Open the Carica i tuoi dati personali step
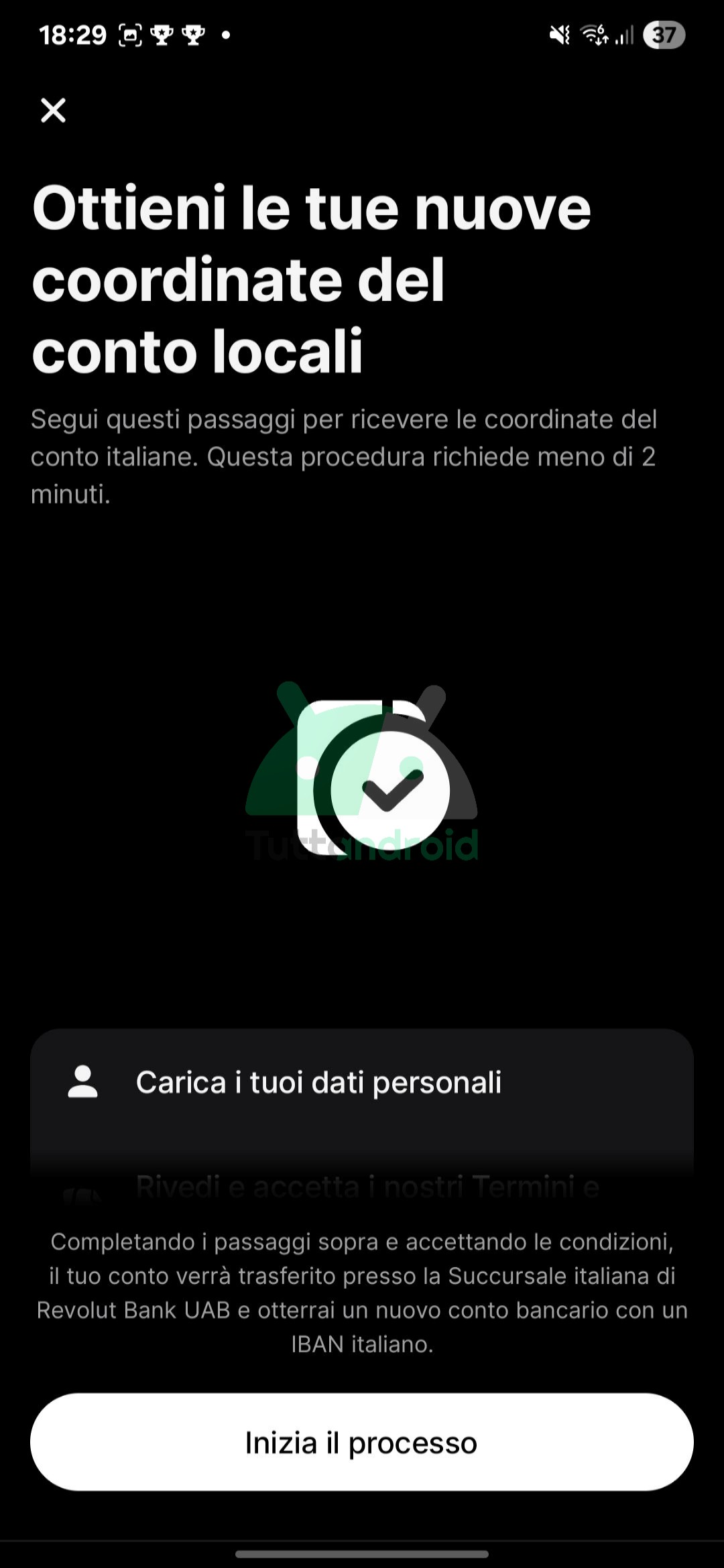Viewport: 724px width, 1568px height. point(318,1082)
